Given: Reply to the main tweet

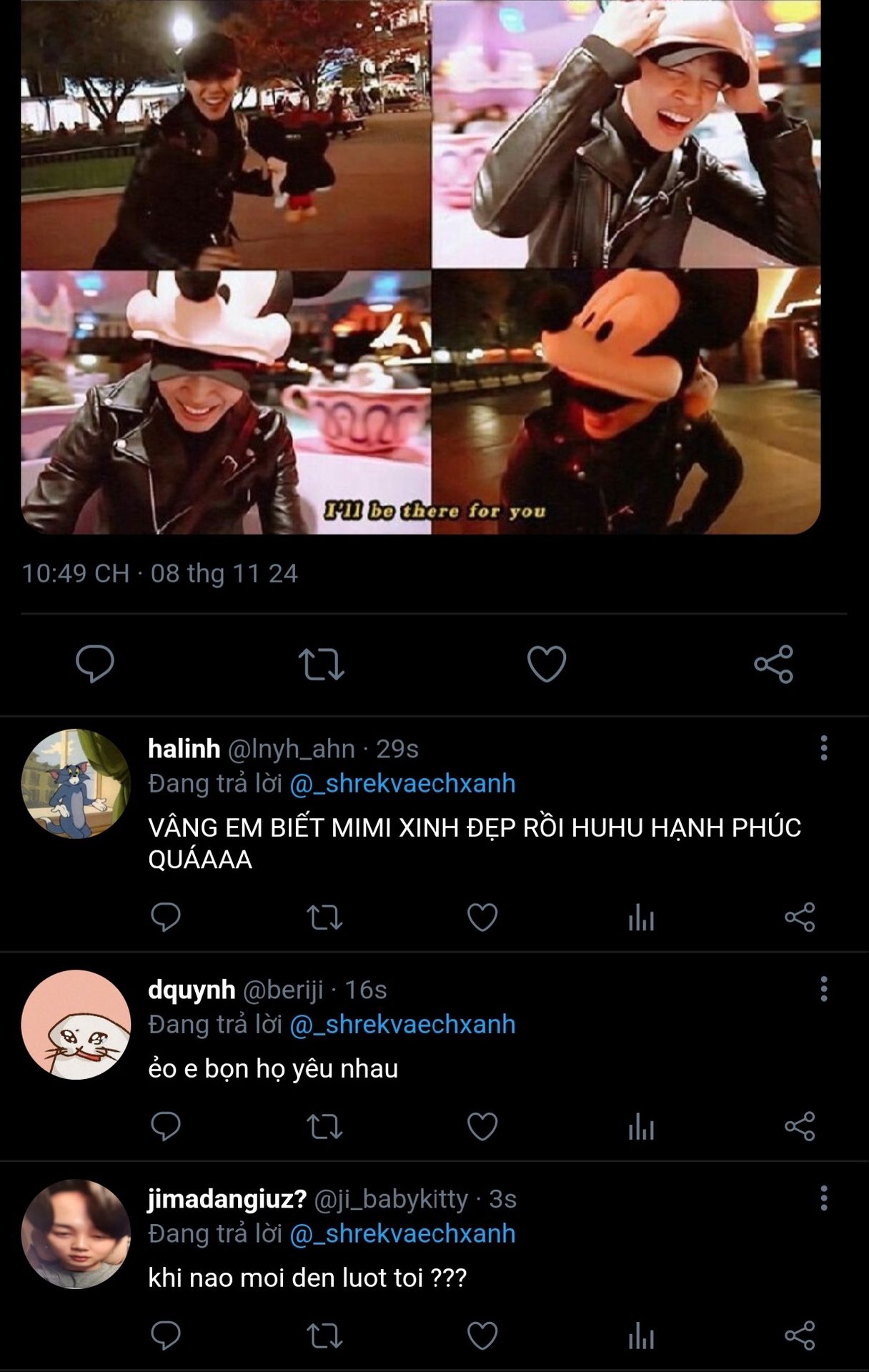Looking at the screenshot, I should coord(95,664).
